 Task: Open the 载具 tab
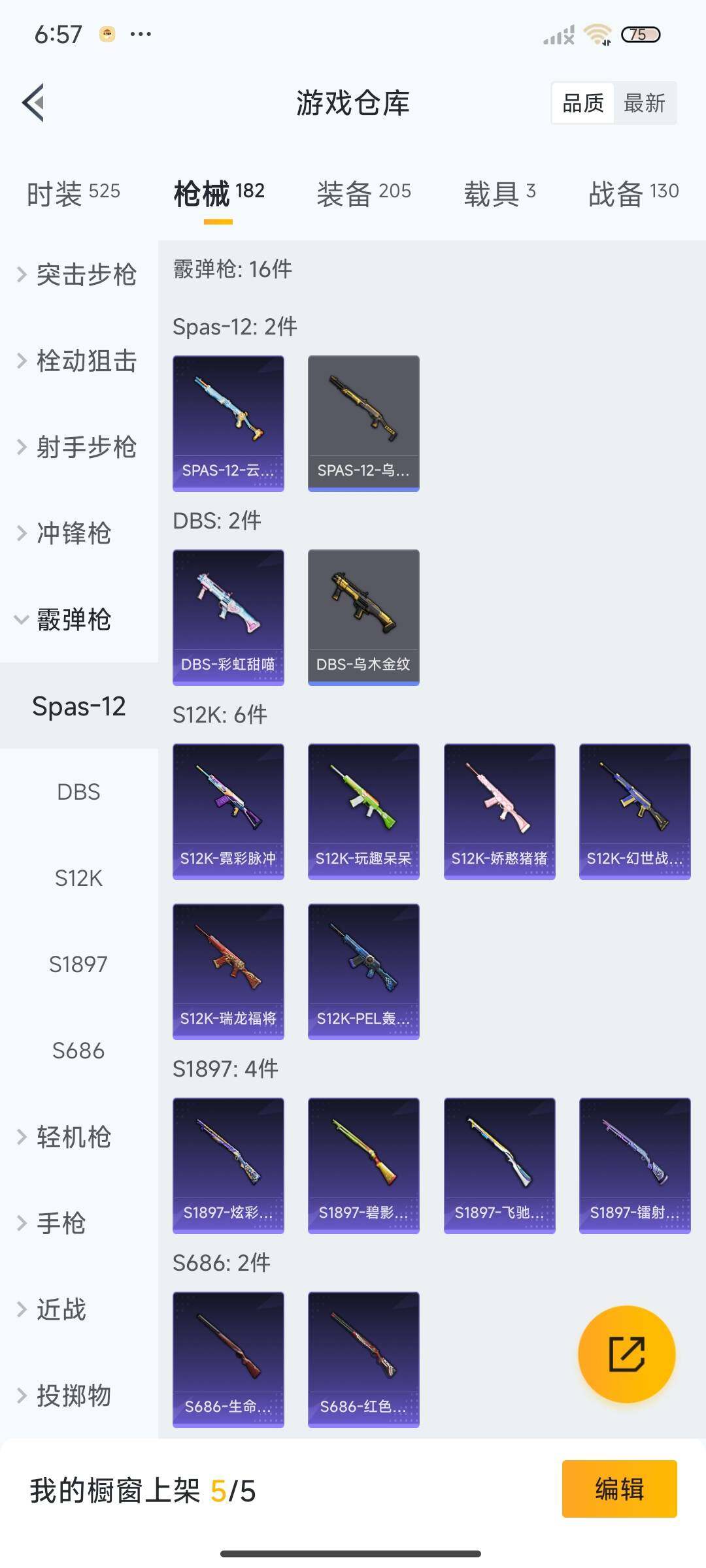coord(499,193)
